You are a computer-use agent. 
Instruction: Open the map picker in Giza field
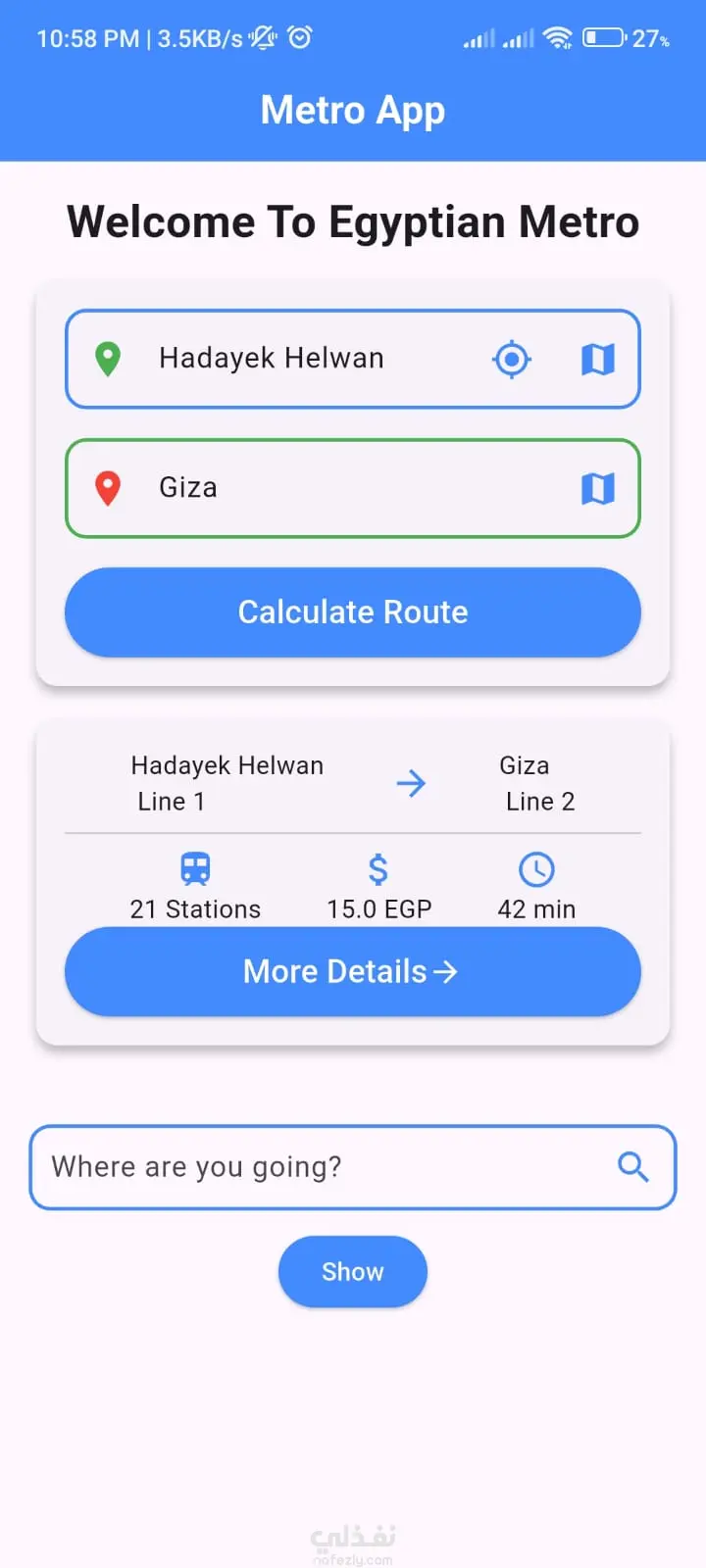coord(597,488)
